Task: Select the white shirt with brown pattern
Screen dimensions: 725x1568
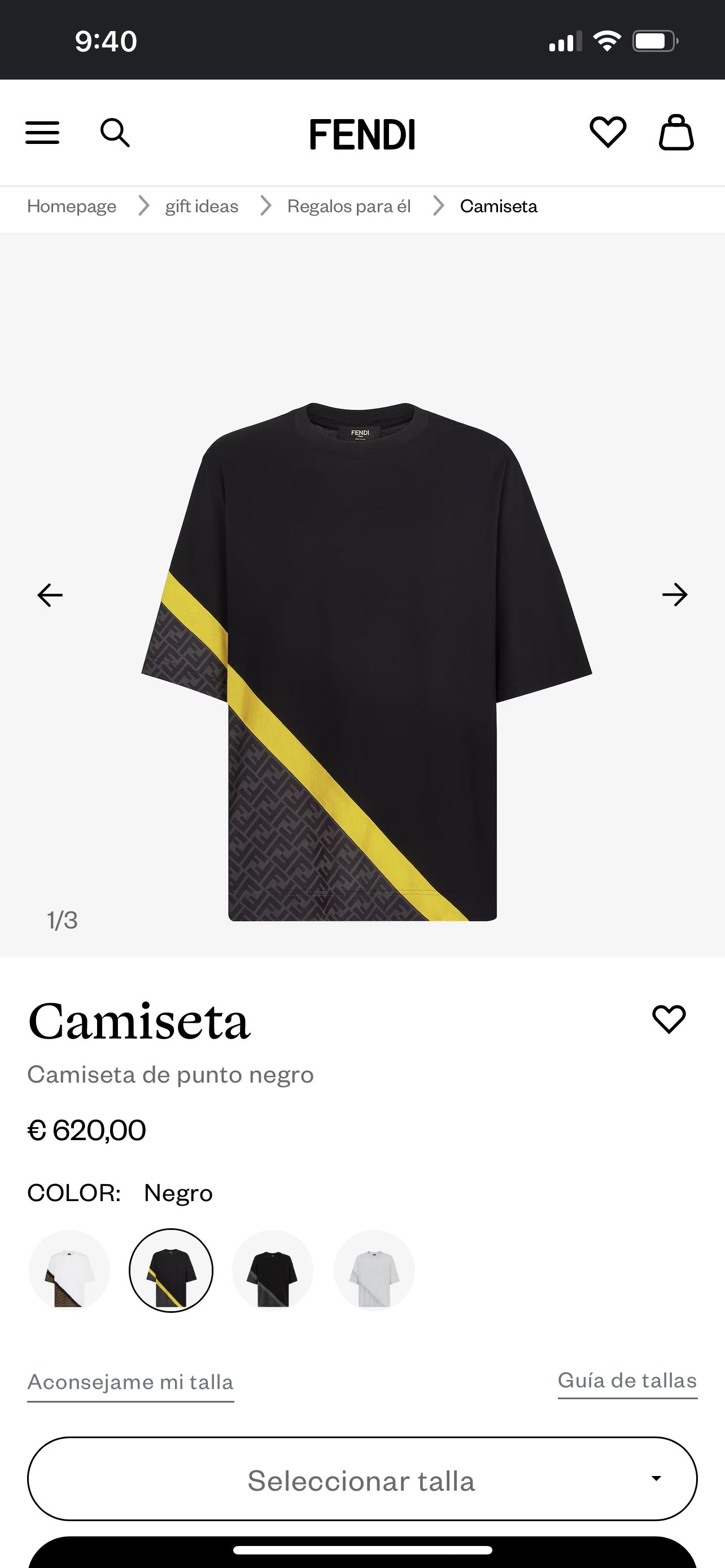Action: pyautogui.click(x=69, y=1270)
